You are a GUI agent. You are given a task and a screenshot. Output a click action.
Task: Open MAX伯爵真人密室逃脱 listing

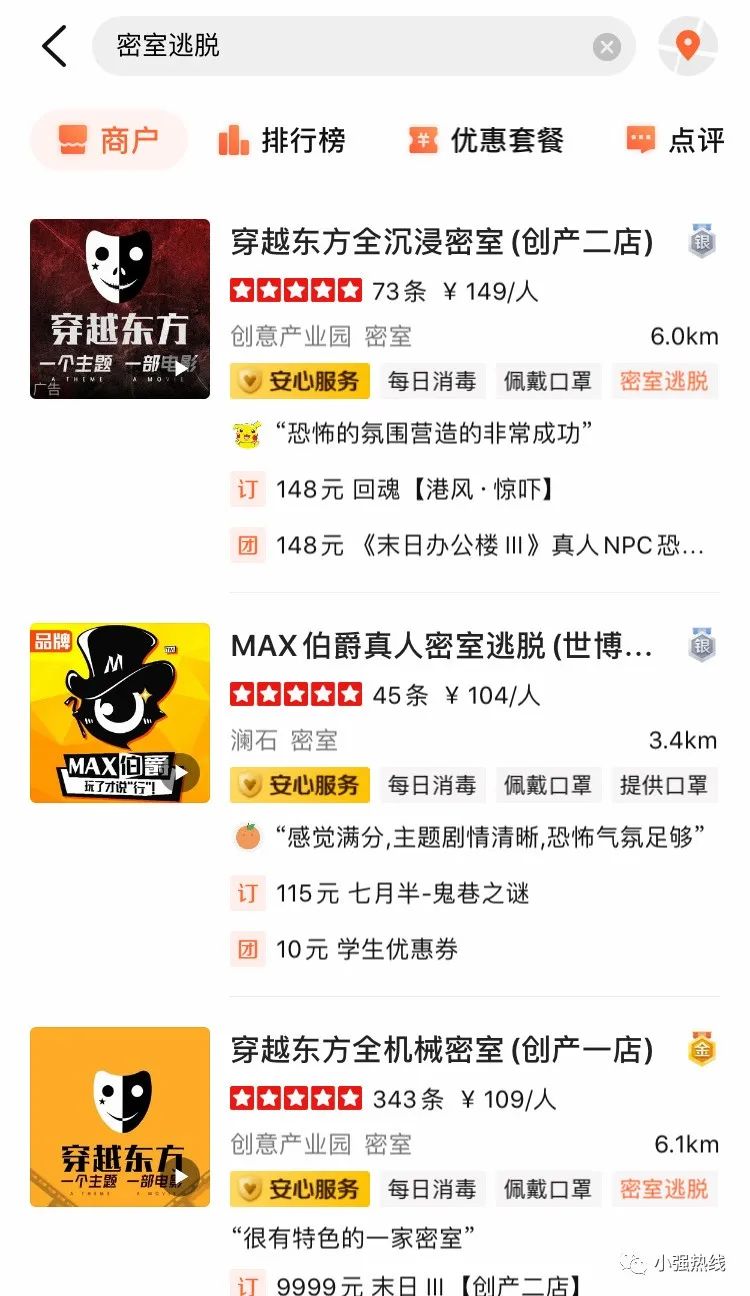442,646
